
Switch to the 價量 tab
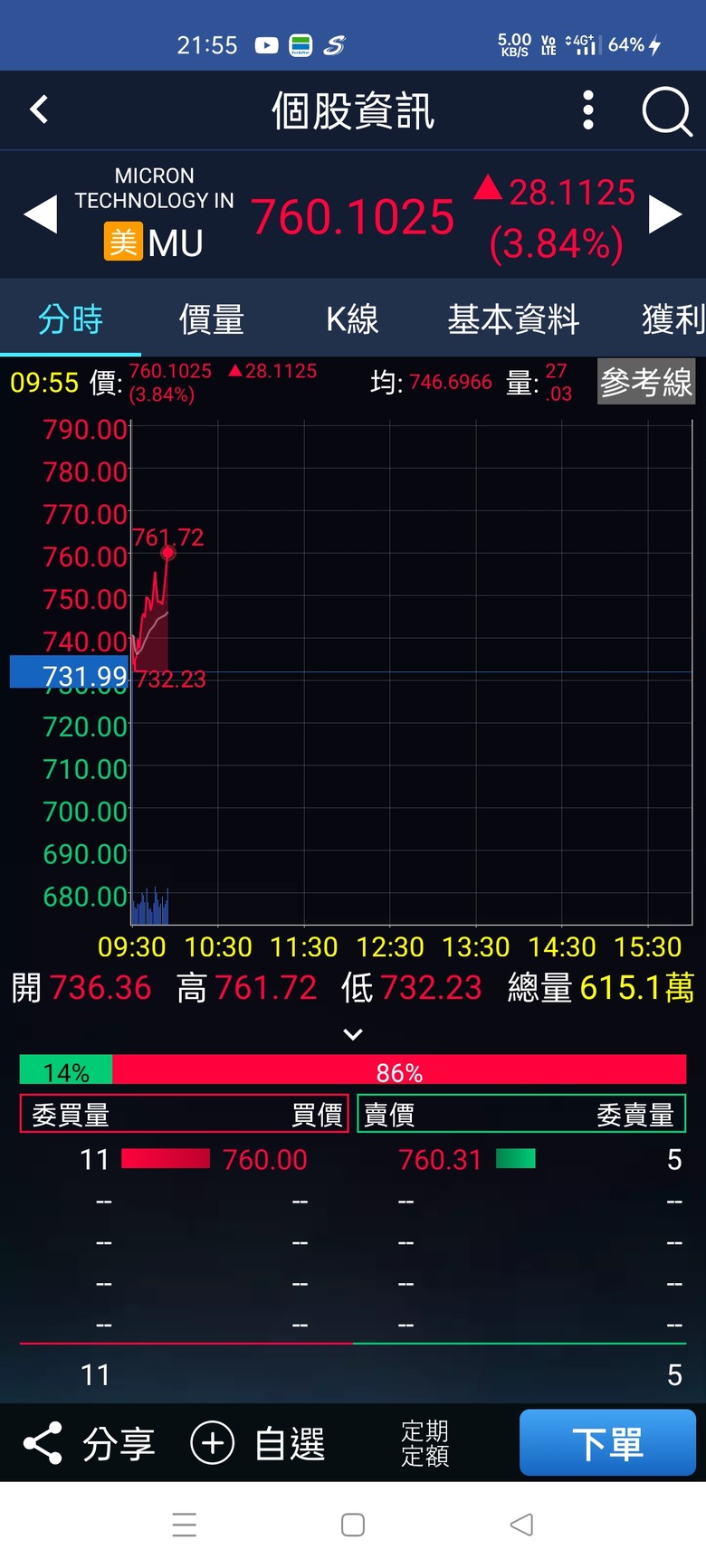pos(212,319)
